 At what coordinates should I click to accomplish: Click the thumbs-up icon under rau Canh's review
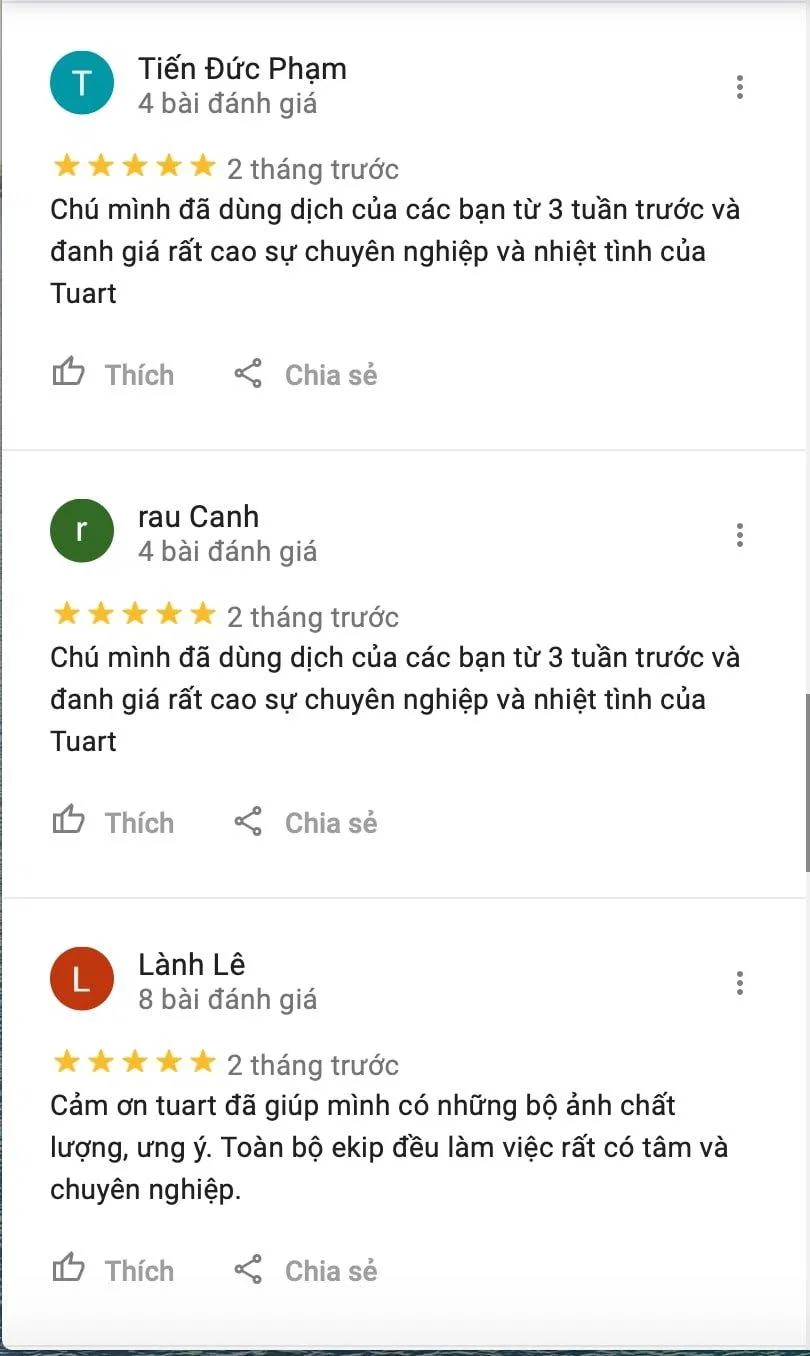(x=70, y=820)
